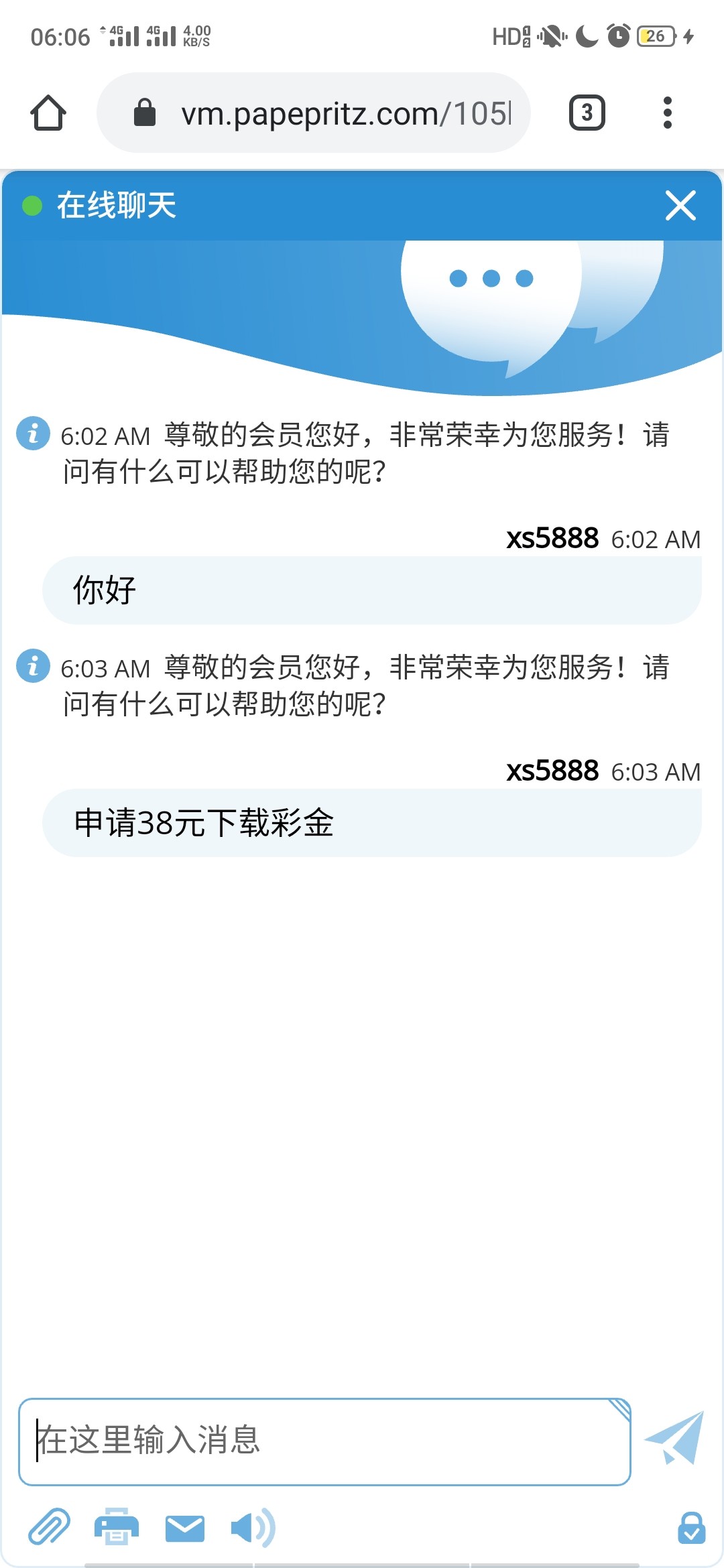Email the chat transcript
This screenshot has height=1568, width=724.
(x=184, y=1528)
